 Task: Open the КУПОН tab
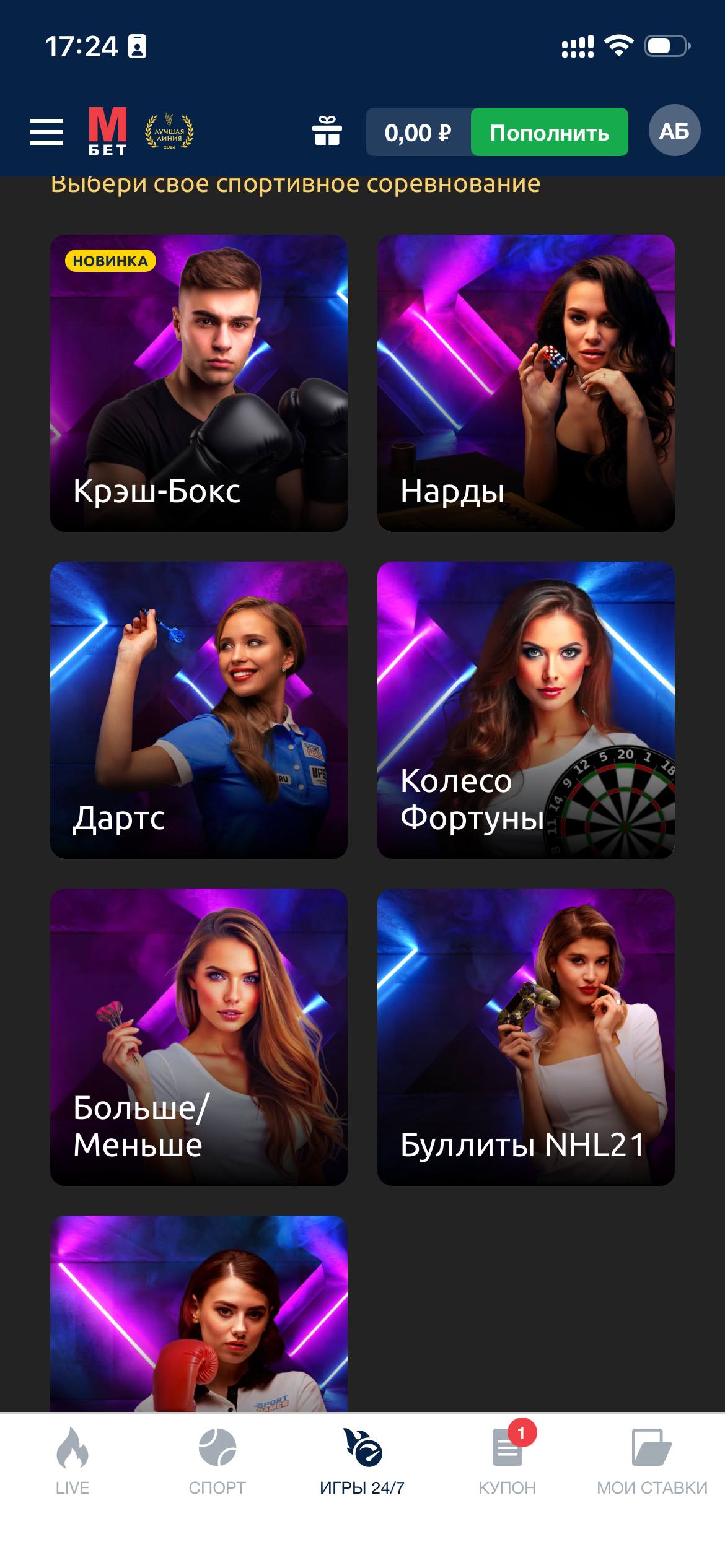[507, 1460]
